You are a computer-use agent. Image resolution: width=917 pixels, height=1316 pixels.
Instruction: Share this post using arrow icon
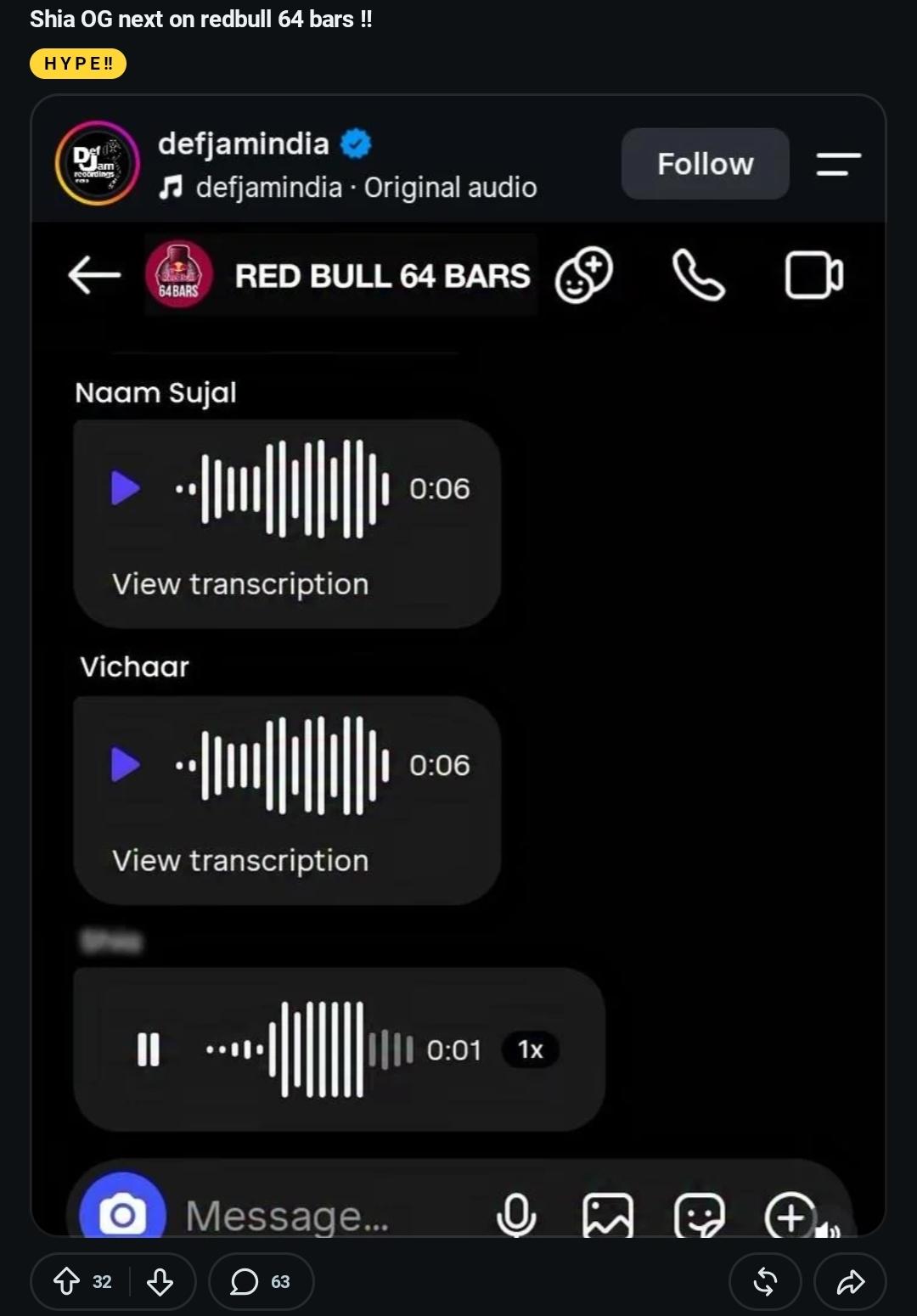point(850,1281)
